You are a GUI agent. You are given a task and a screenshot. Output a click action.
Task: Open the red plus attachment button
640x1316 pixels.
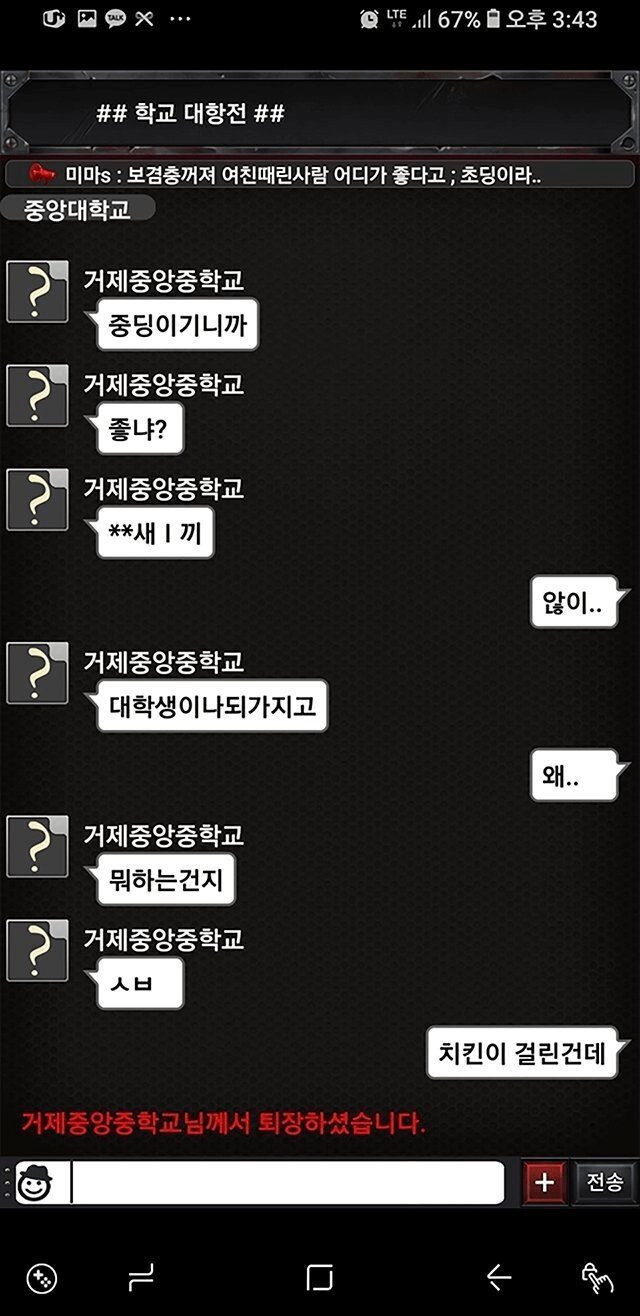(544, 1183)
